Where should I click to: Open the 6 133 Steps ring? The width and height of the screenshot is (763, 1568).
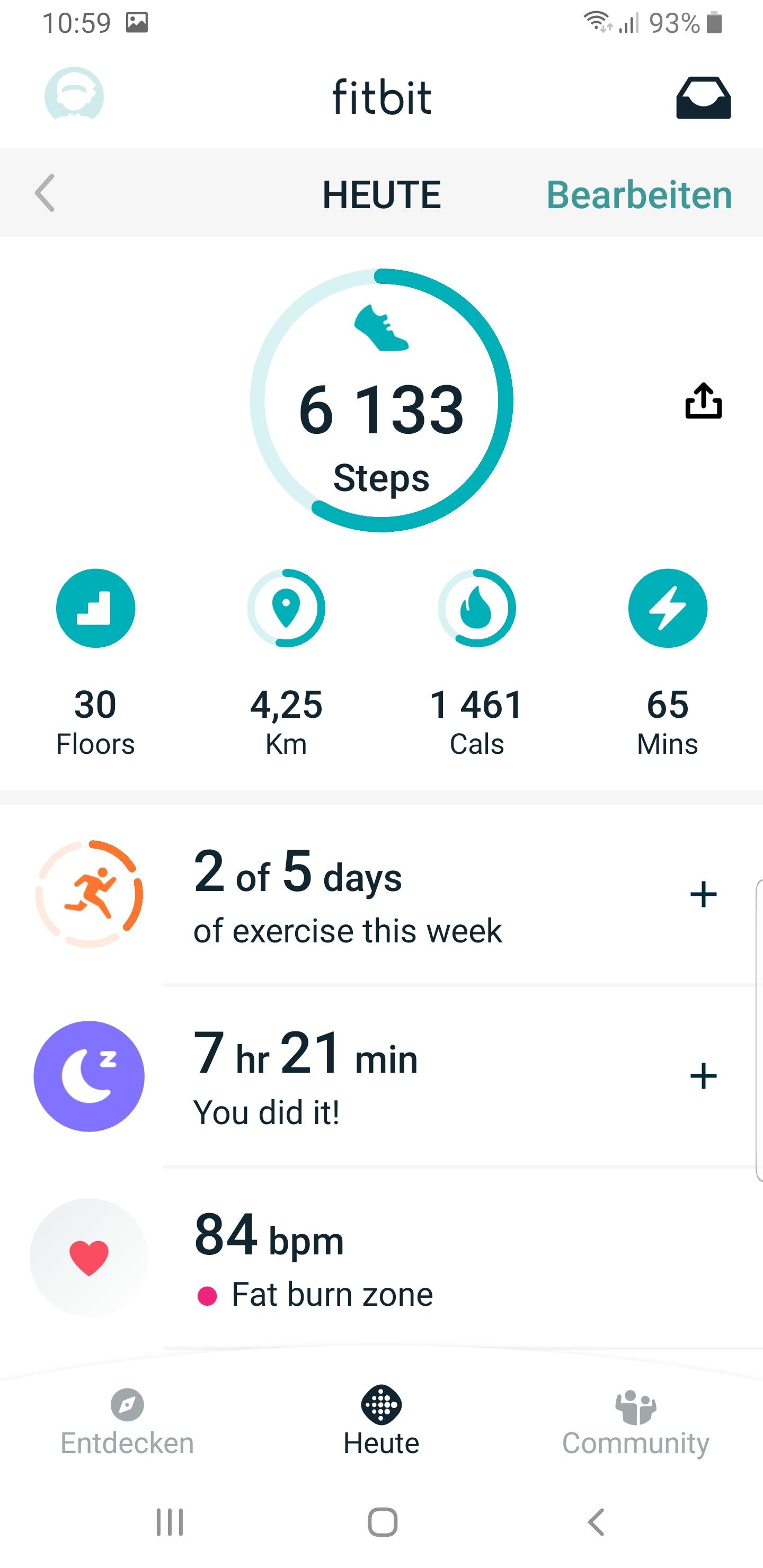pyautogui.click(x=381, y=400)
